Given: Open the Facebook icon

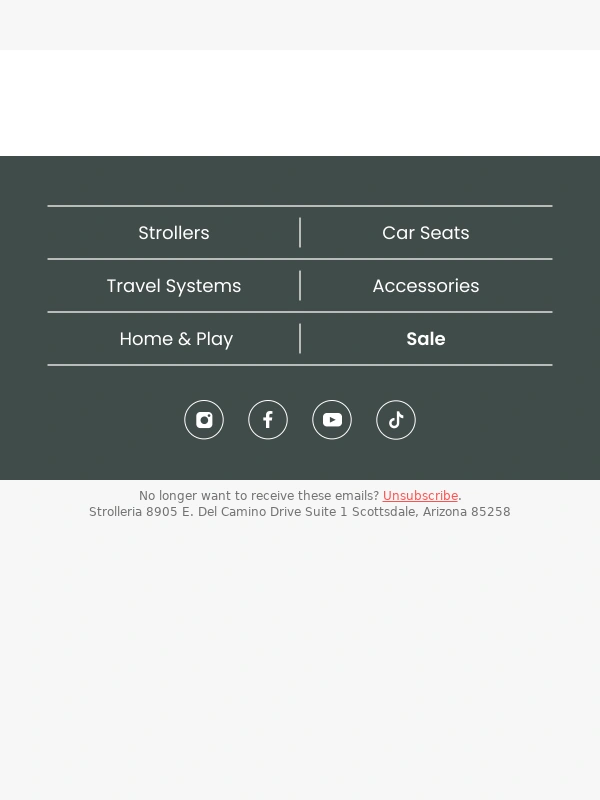Looking at the screenshot, I should (268, 420).
